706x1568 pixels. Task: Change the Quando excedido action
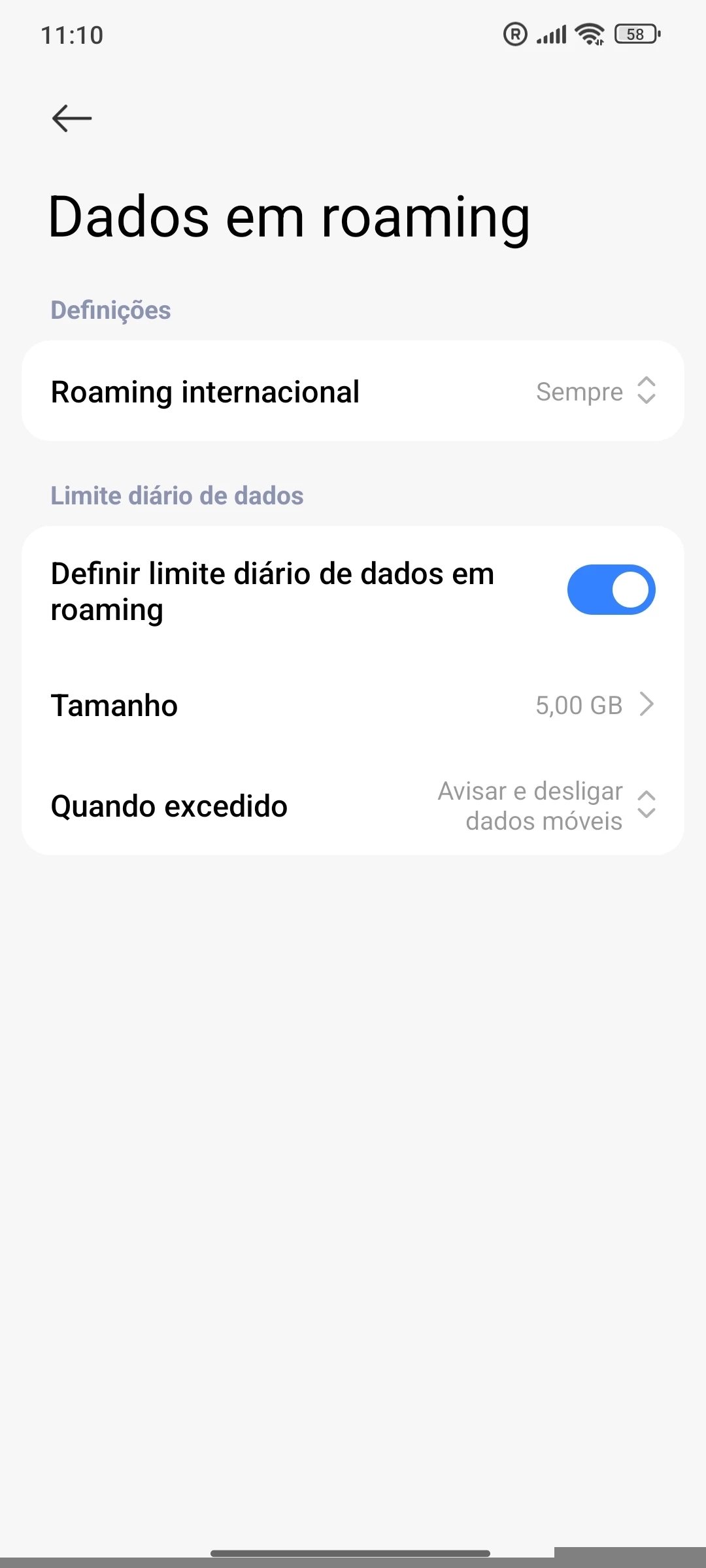(546, 806)
